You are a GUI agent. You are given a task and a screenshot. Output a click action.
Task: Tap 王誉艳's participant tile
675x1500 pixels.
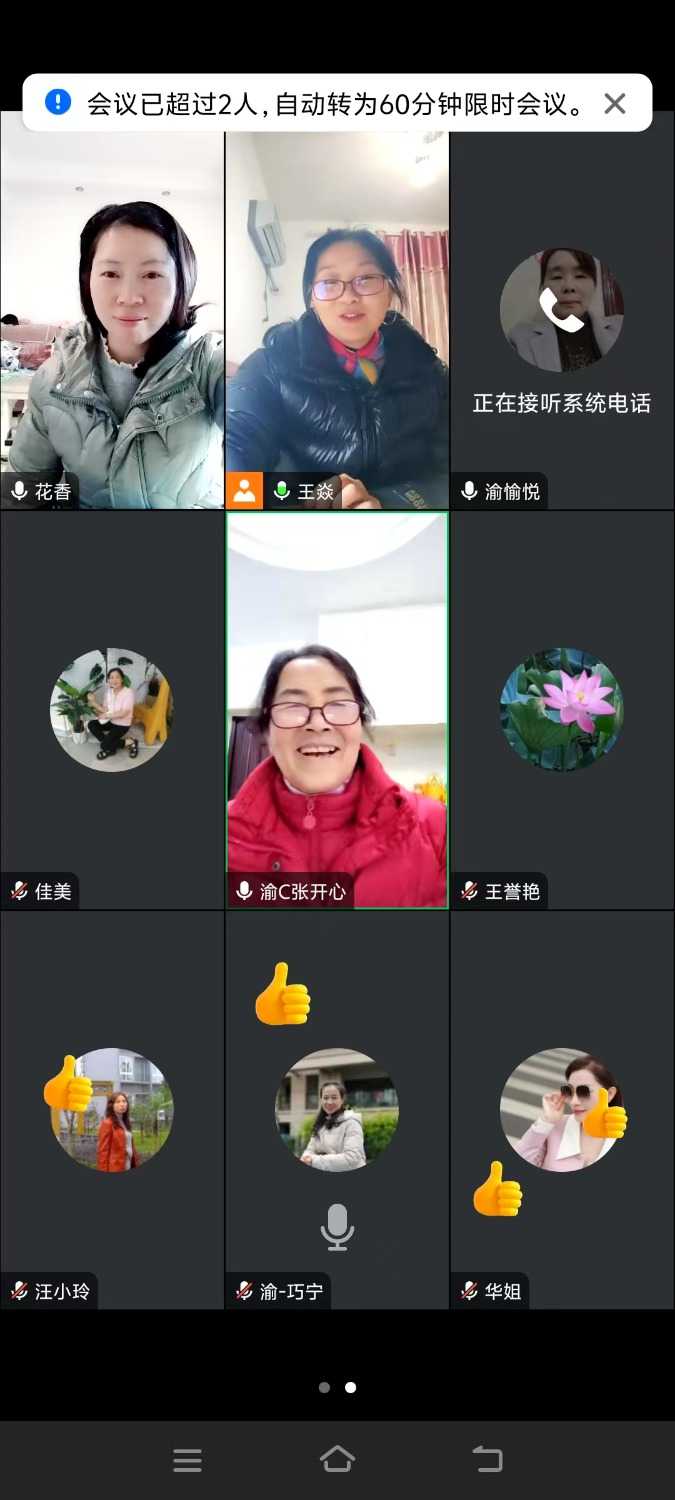(x=562, y=710)
